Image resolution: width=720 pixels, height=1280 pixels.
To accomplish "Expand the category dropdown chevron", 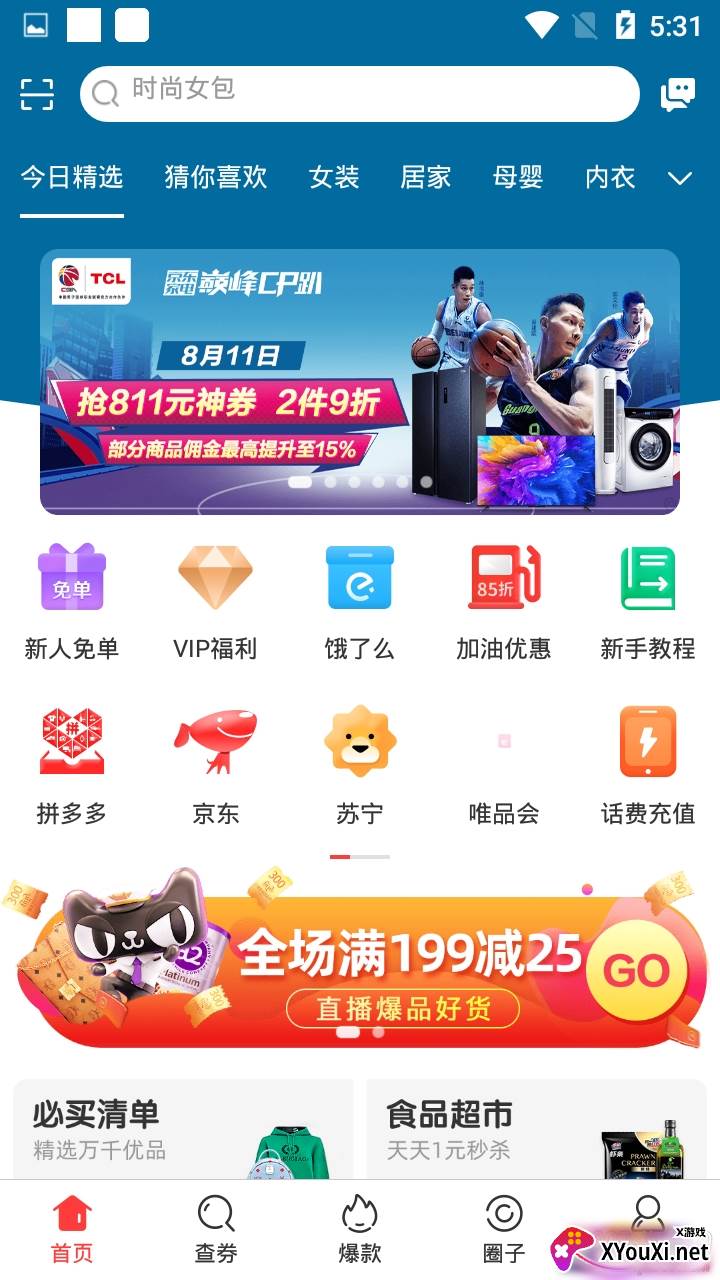I will coord(680,179).
